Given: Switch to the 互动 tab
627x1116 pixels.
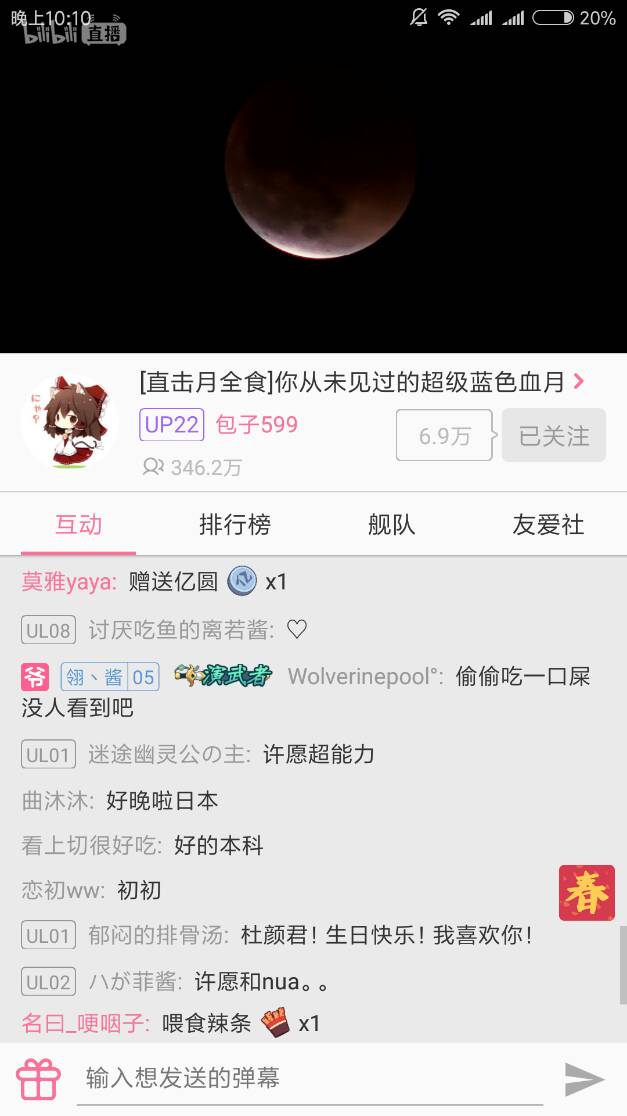Looking at the screenshot, I should (78, 525).
